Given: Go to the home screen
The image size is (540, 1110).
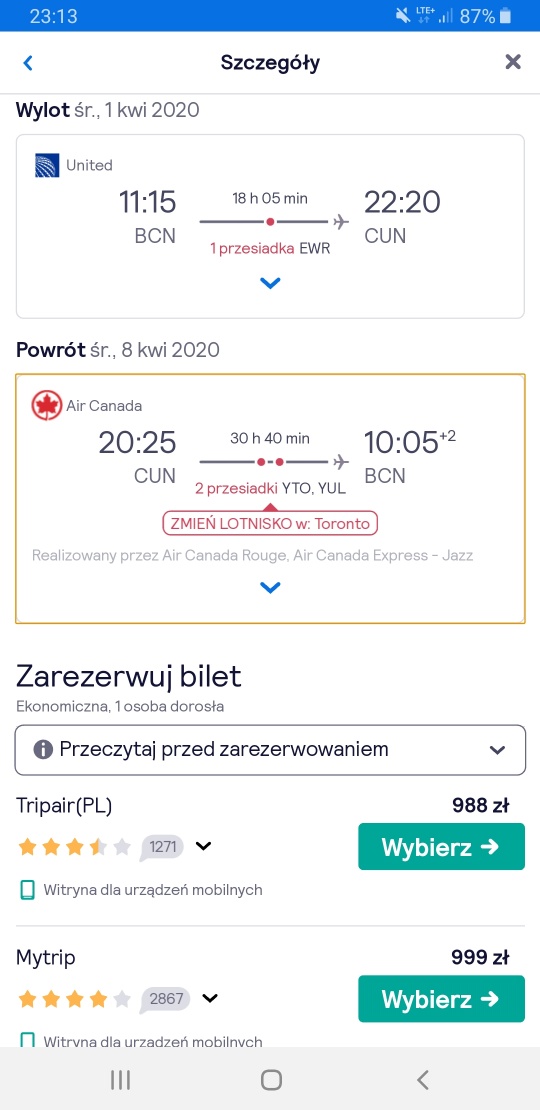Looking at the screenshot, I should pyautogui.click(x=271, y=1080).
